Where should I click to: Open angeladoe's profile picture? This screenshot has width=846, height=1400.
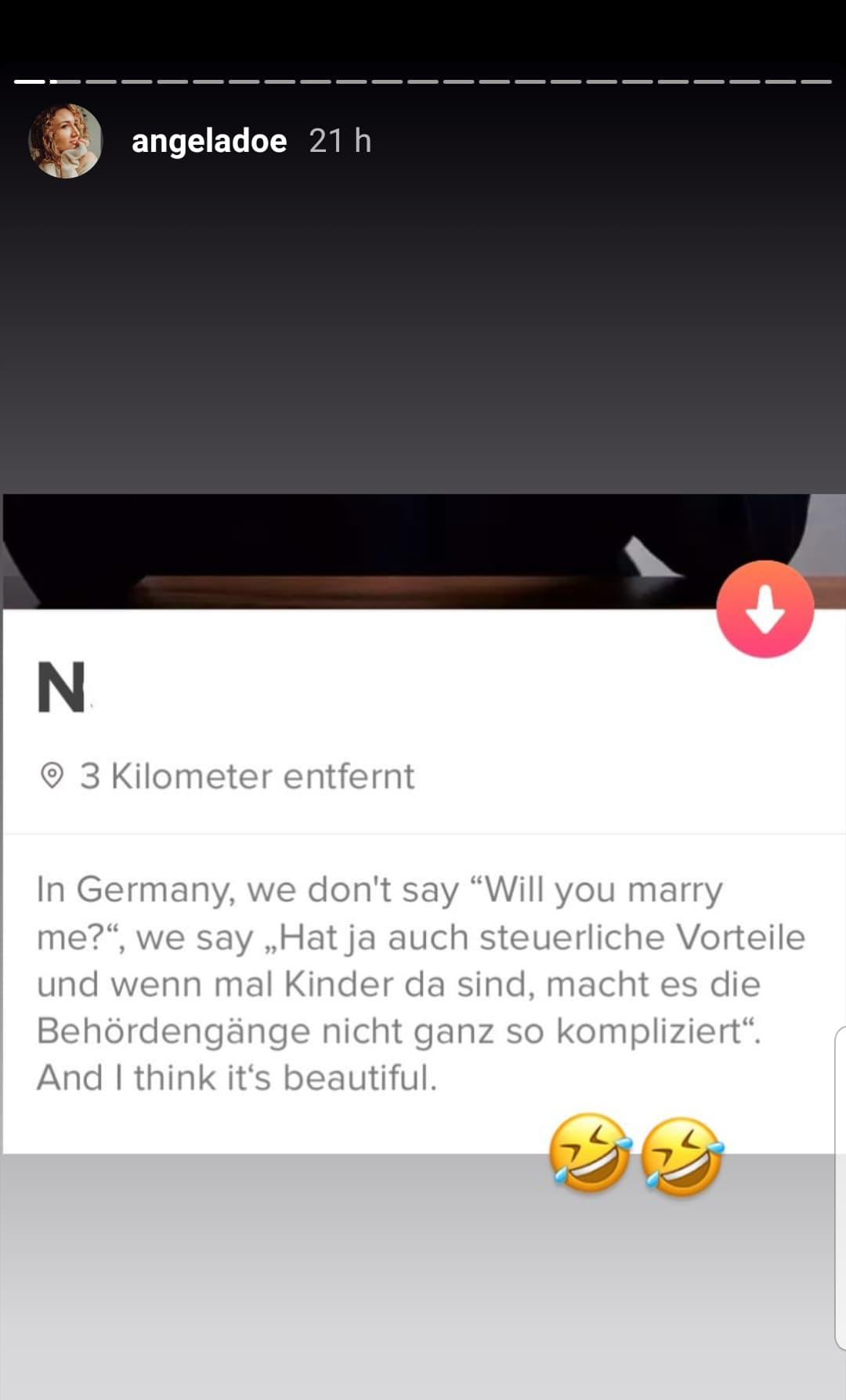click(66, 141)
